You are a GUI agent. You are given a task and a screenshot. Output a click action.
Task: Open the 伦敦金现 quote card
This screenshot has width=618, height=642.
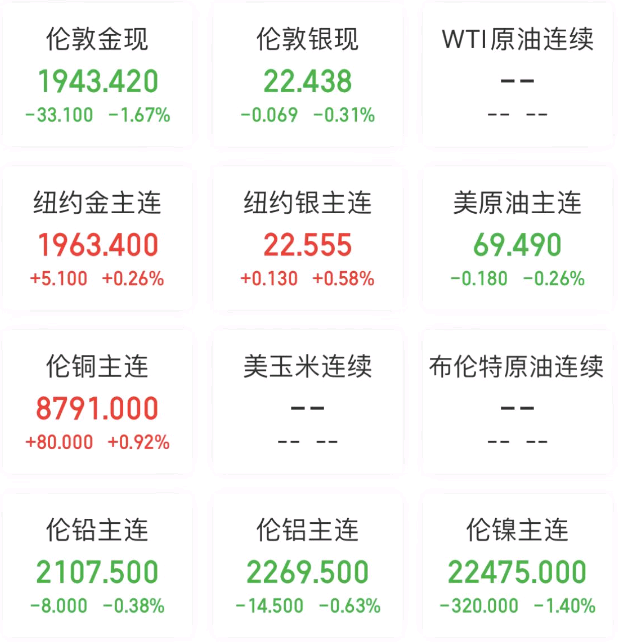(98, 80)
